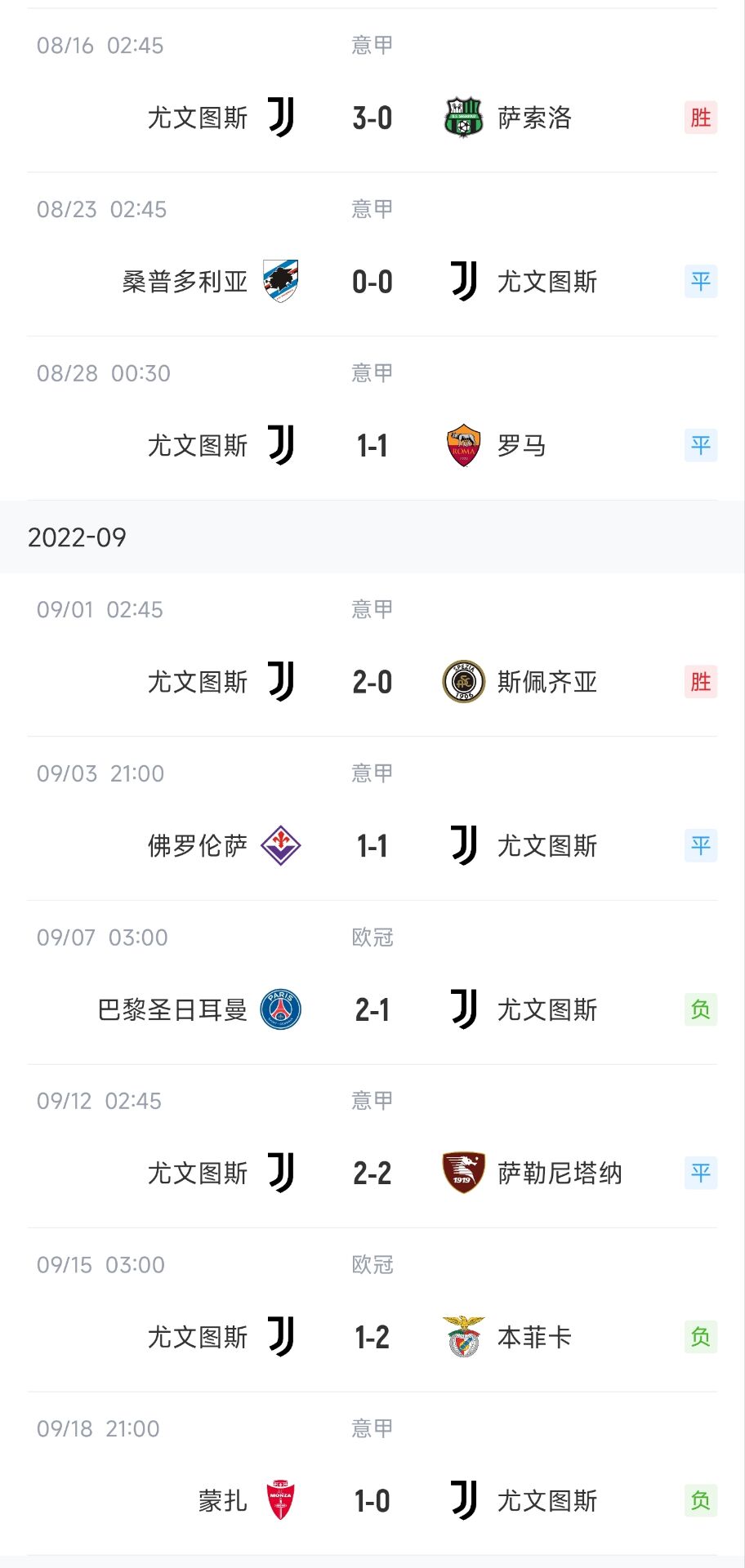View the 佛罗伦萨 1-1 尤文图斯 match

(372, 819)
